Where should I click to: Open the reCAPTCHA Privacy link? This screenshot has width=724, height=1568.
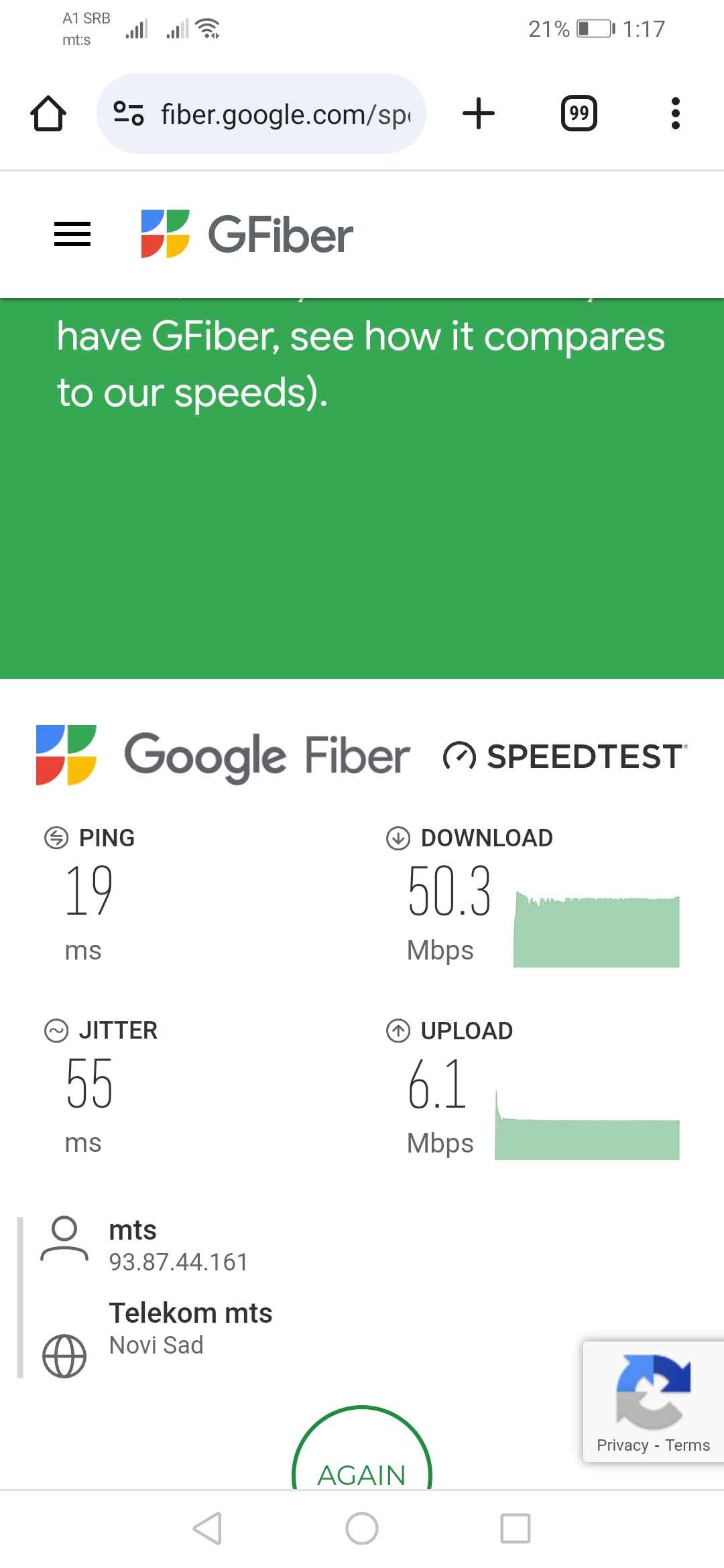pyautogui.click(x=622, y=1445)
